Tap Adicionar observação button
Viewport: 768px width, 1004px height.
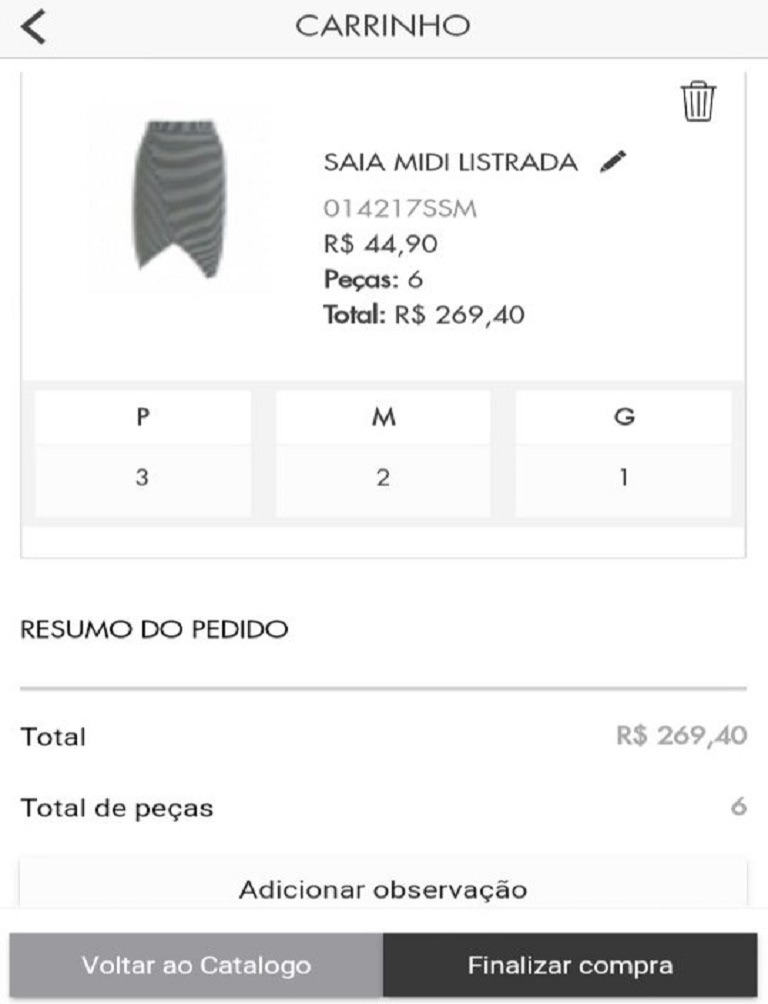(383, 888)
